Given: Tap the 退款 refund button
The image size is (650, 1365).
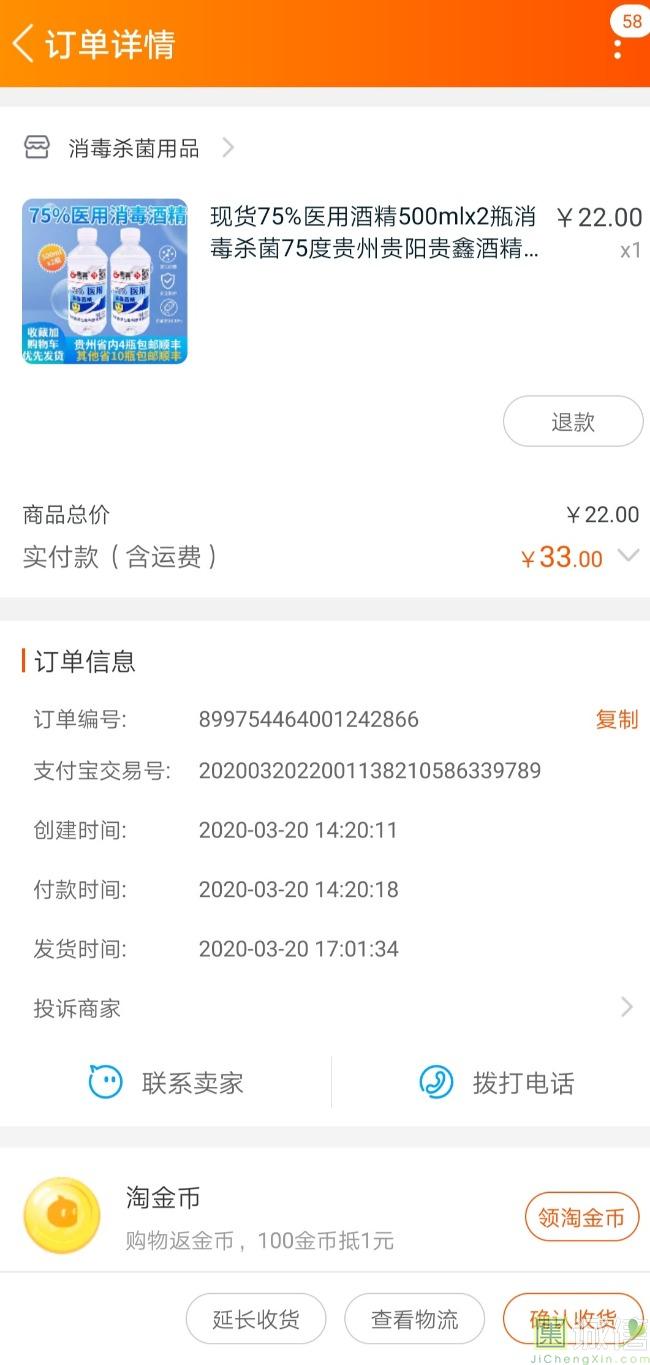Looking at the screenshot, I should tap(572, 422).
